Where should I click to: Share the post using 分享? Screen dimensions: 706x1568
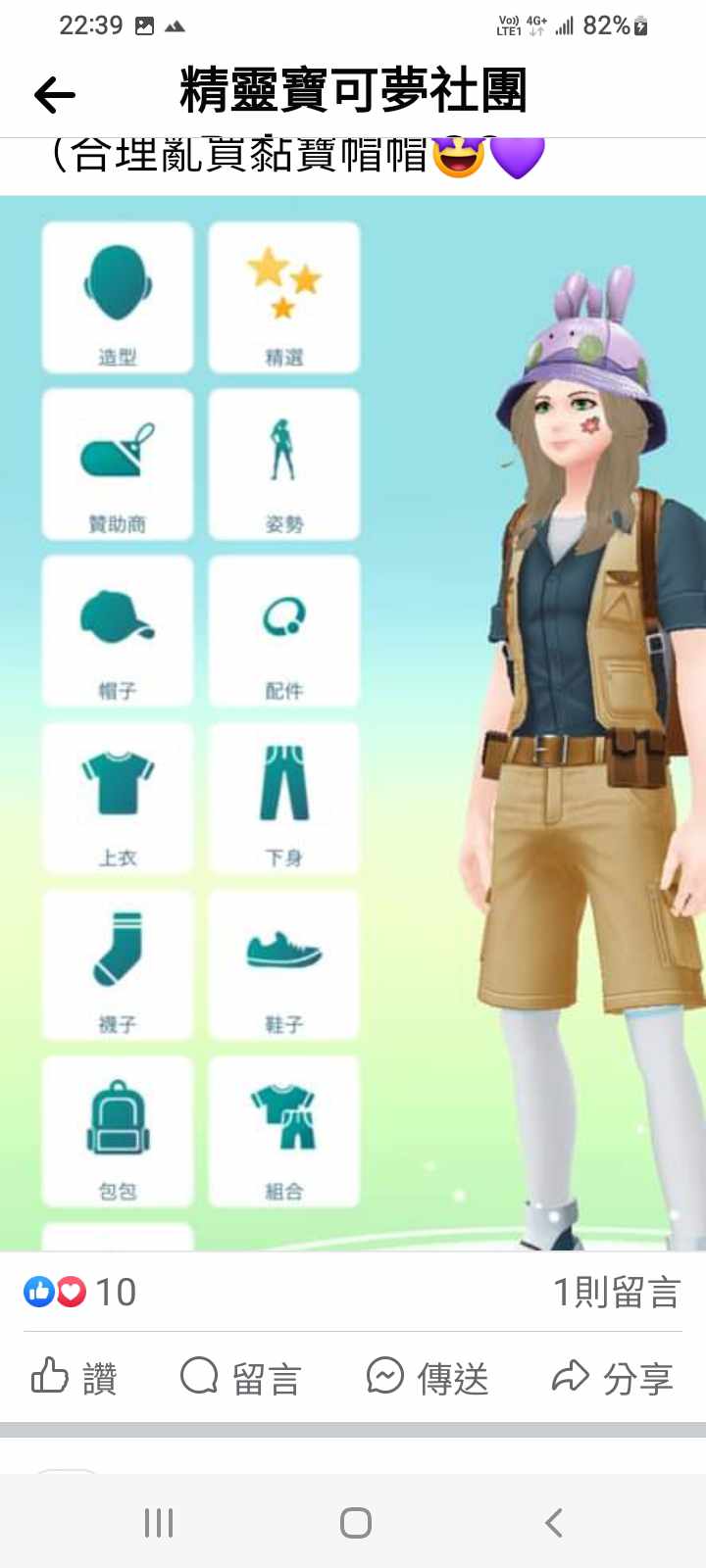613,1377
